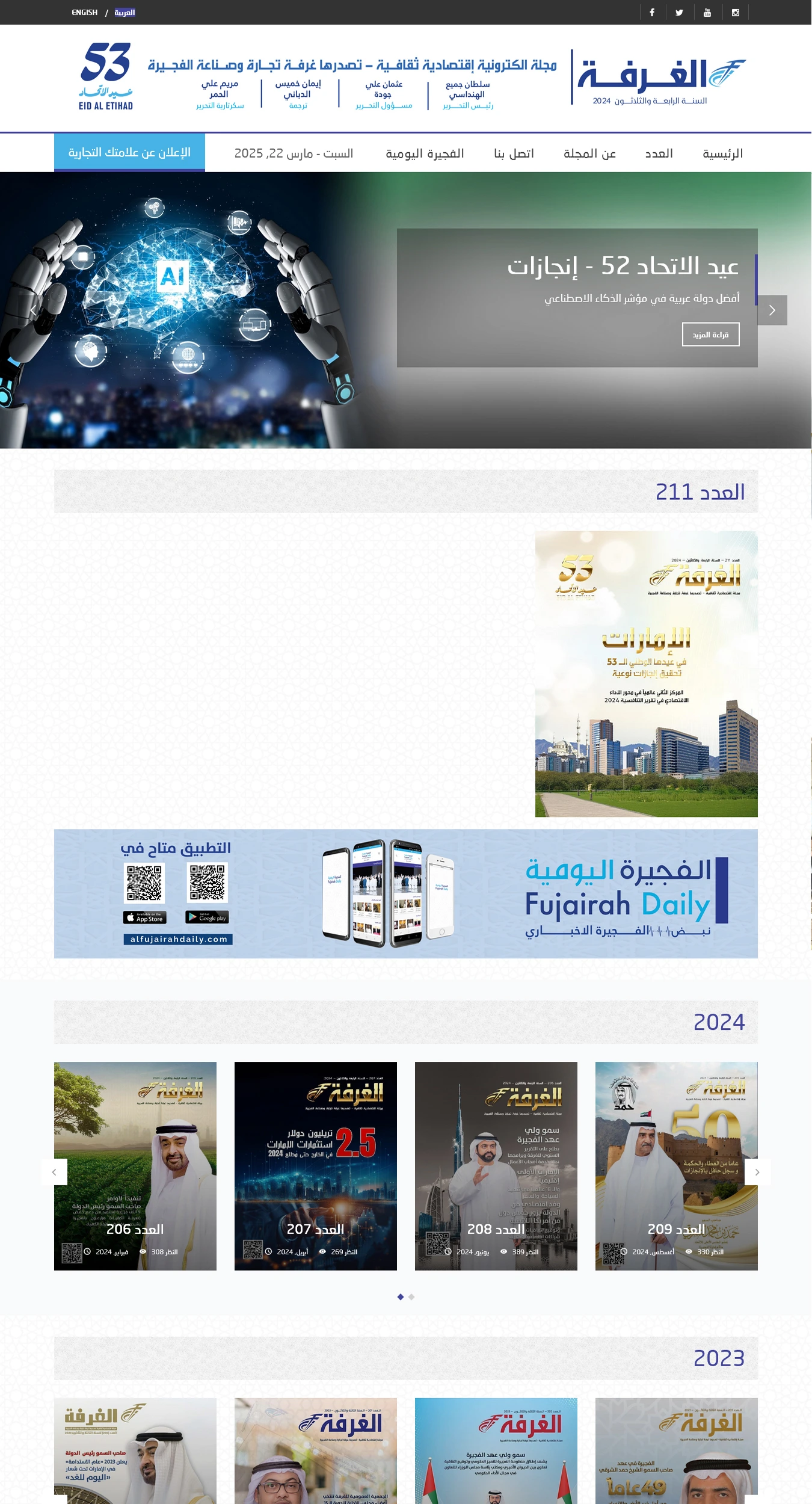Image resolution: width=812 pixels, height=1504 pixels.
Task: Show the next hero banner slide
Action: [x=772, y=310]
